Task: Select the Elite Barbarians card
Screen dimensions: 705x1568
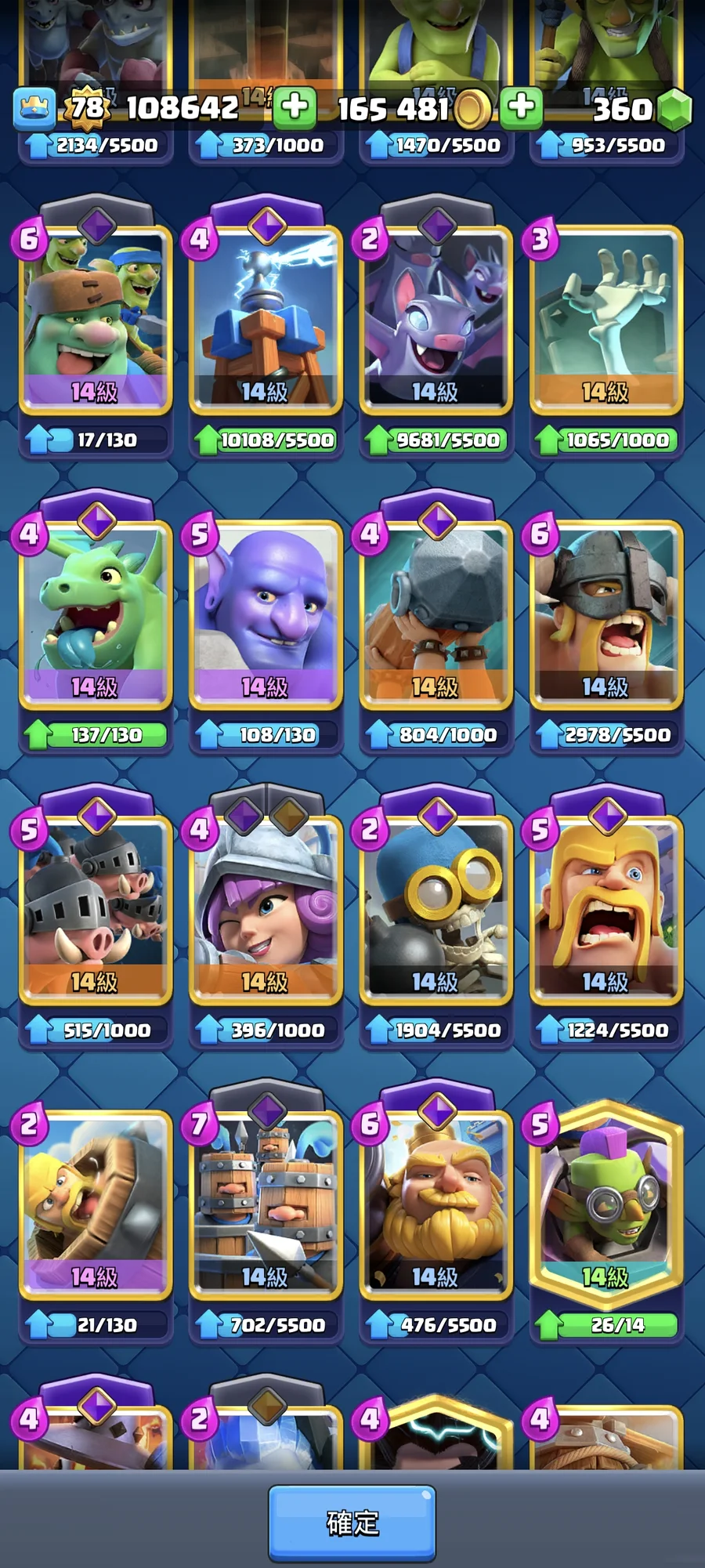Action: [x=606, y=613]
